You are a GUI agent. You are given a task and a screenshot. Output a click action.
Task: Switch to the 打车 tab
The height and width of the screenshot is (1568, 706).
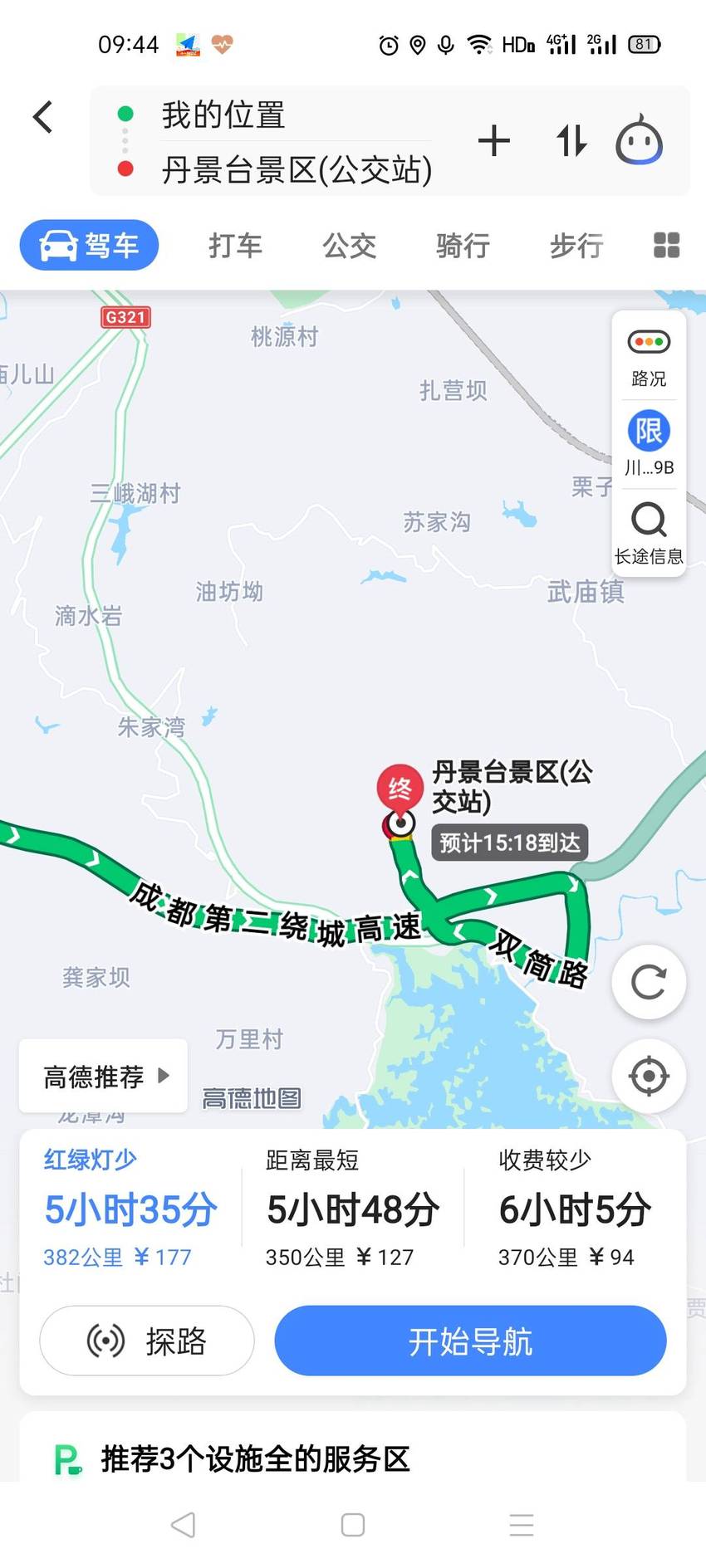(235, 245)
